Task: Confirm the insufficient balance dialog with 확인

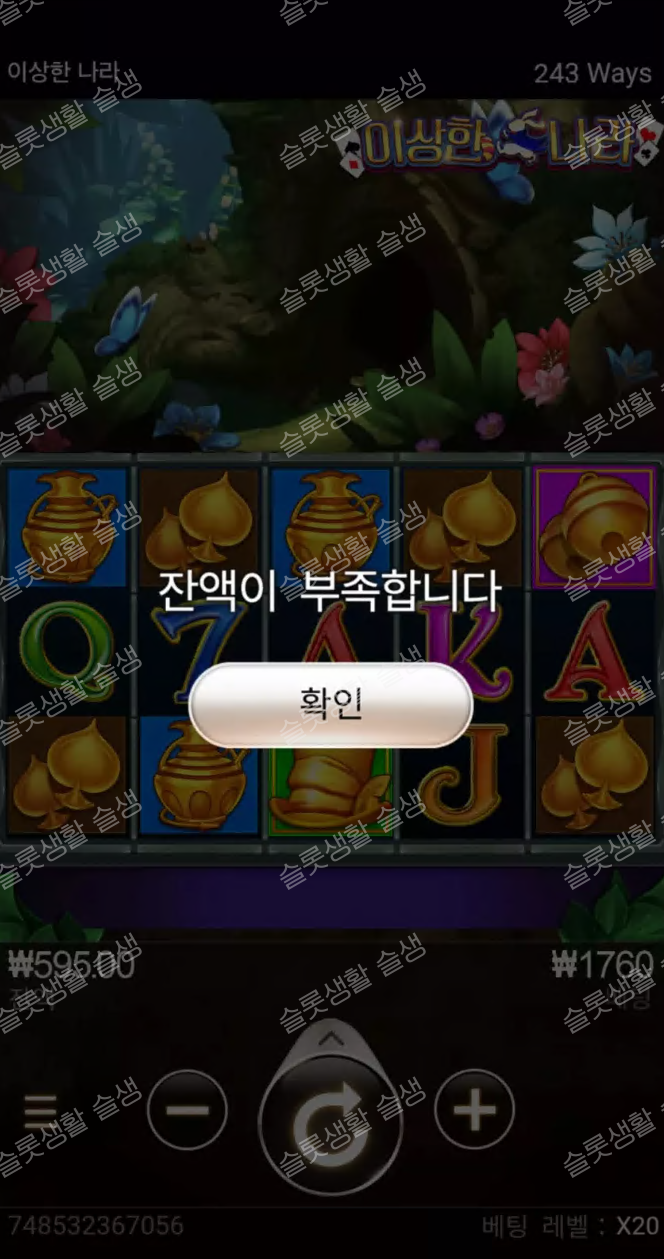Action: click(x=330, y=704)
